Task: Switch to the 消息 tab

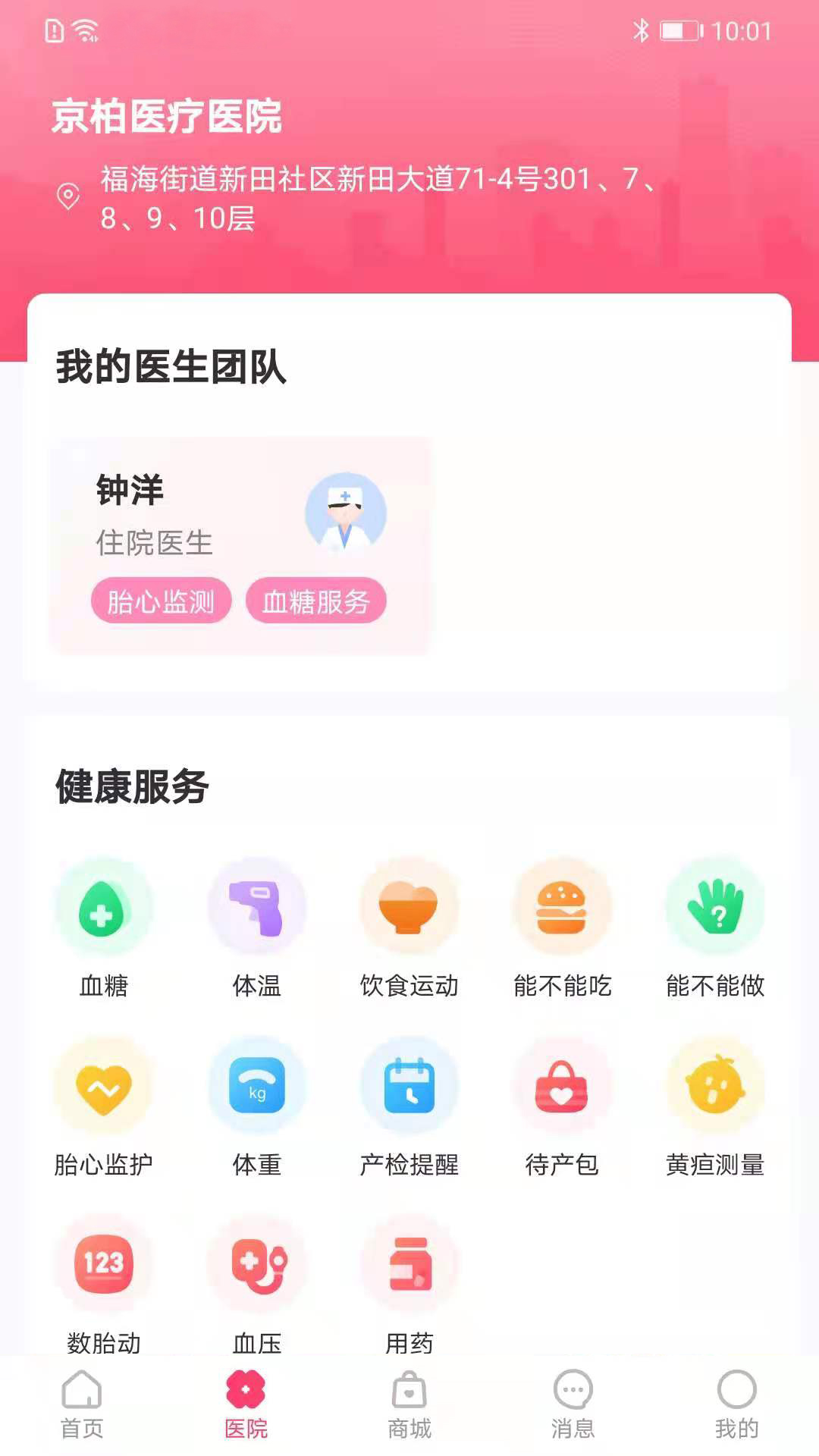Action: coord(573,1405)
